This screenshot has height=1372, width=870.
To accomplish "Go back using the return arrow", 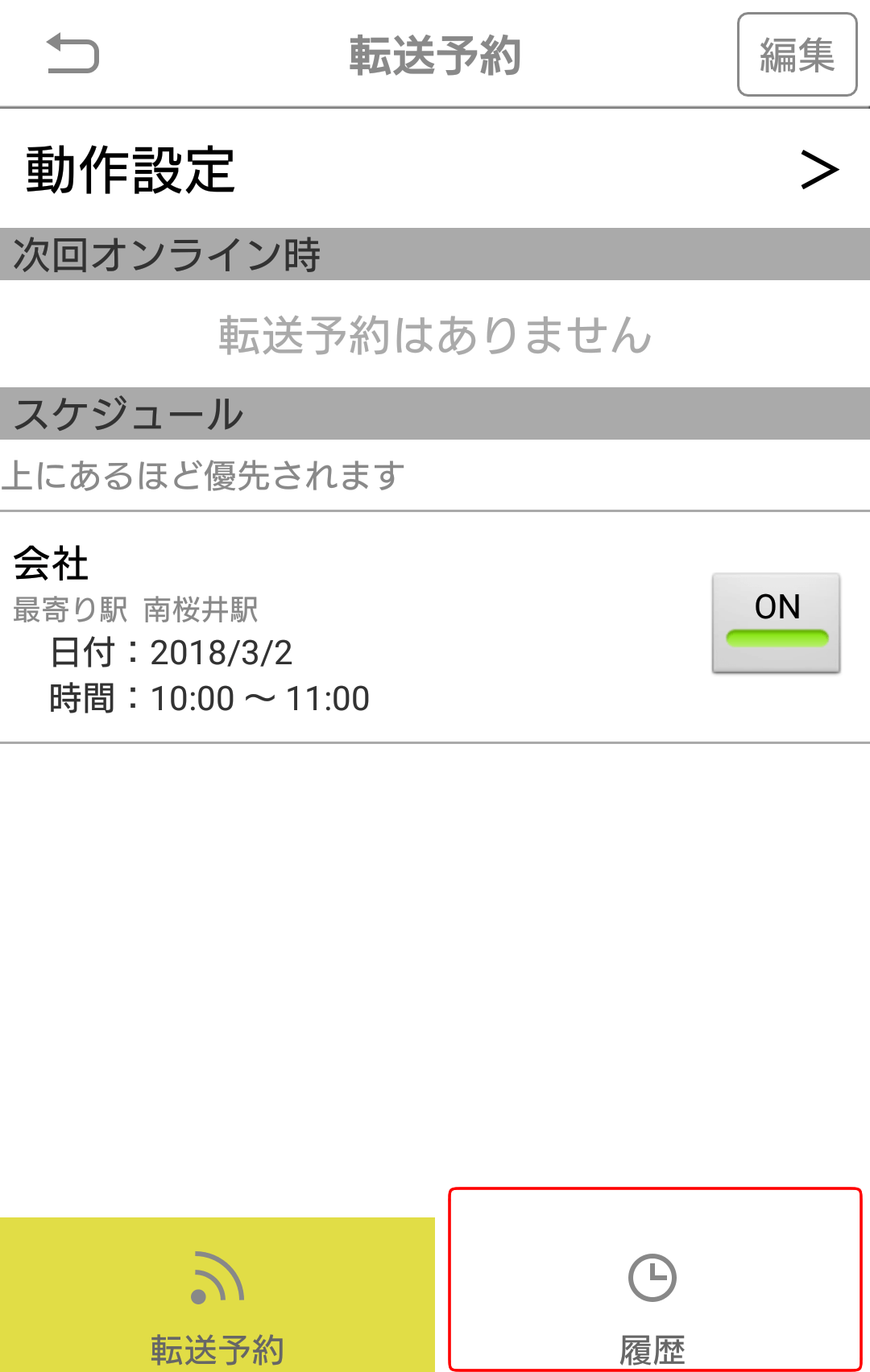I will [72, 54].
